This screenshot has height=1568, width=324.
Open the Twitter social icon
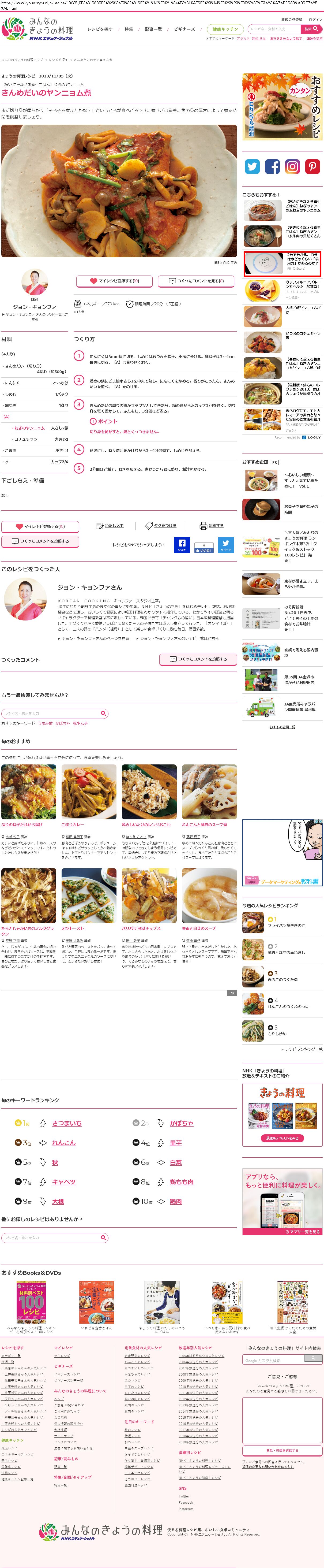pos(252,166)
